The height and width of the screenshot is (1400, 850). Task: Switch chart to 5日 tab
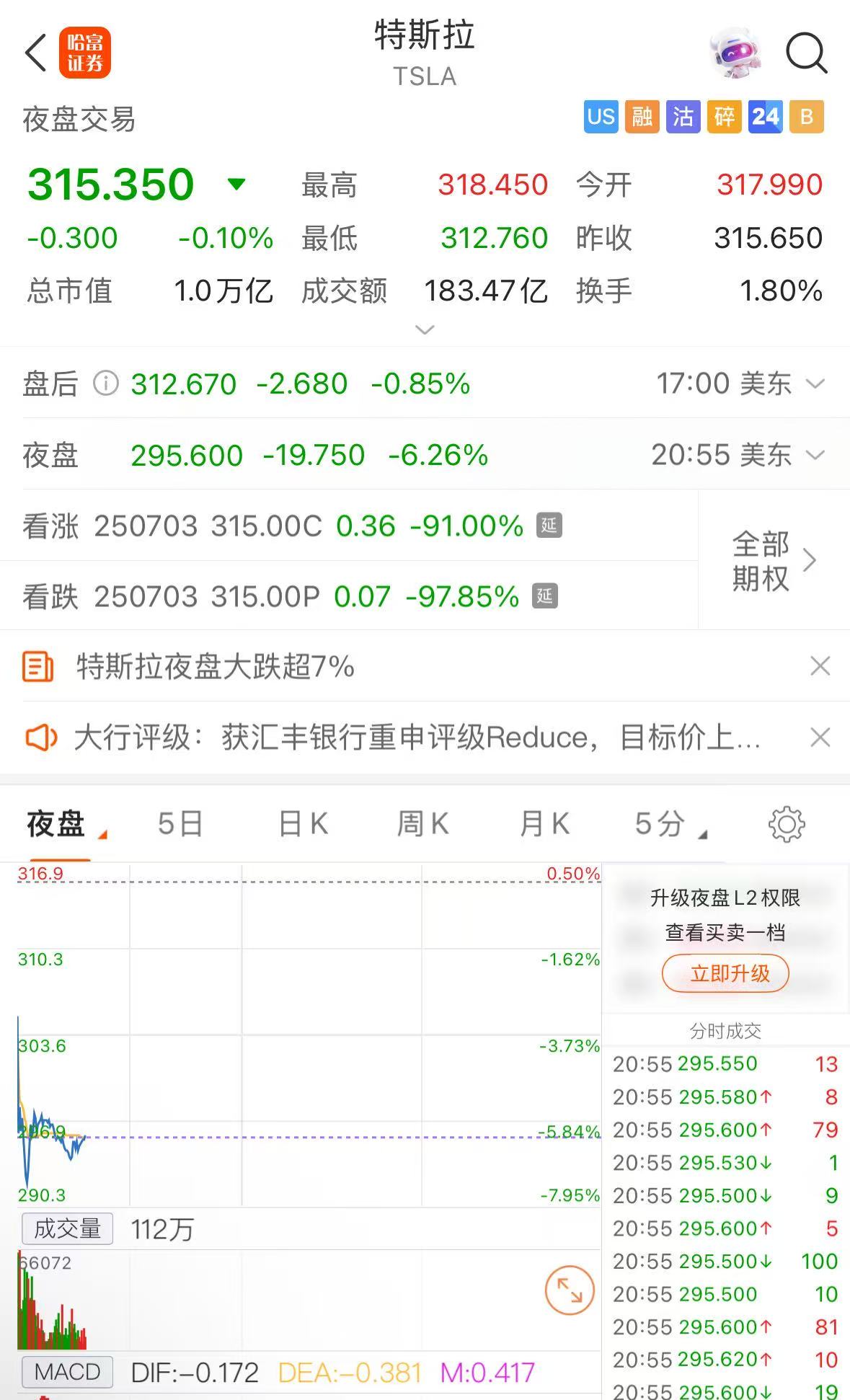coord(180,824)
